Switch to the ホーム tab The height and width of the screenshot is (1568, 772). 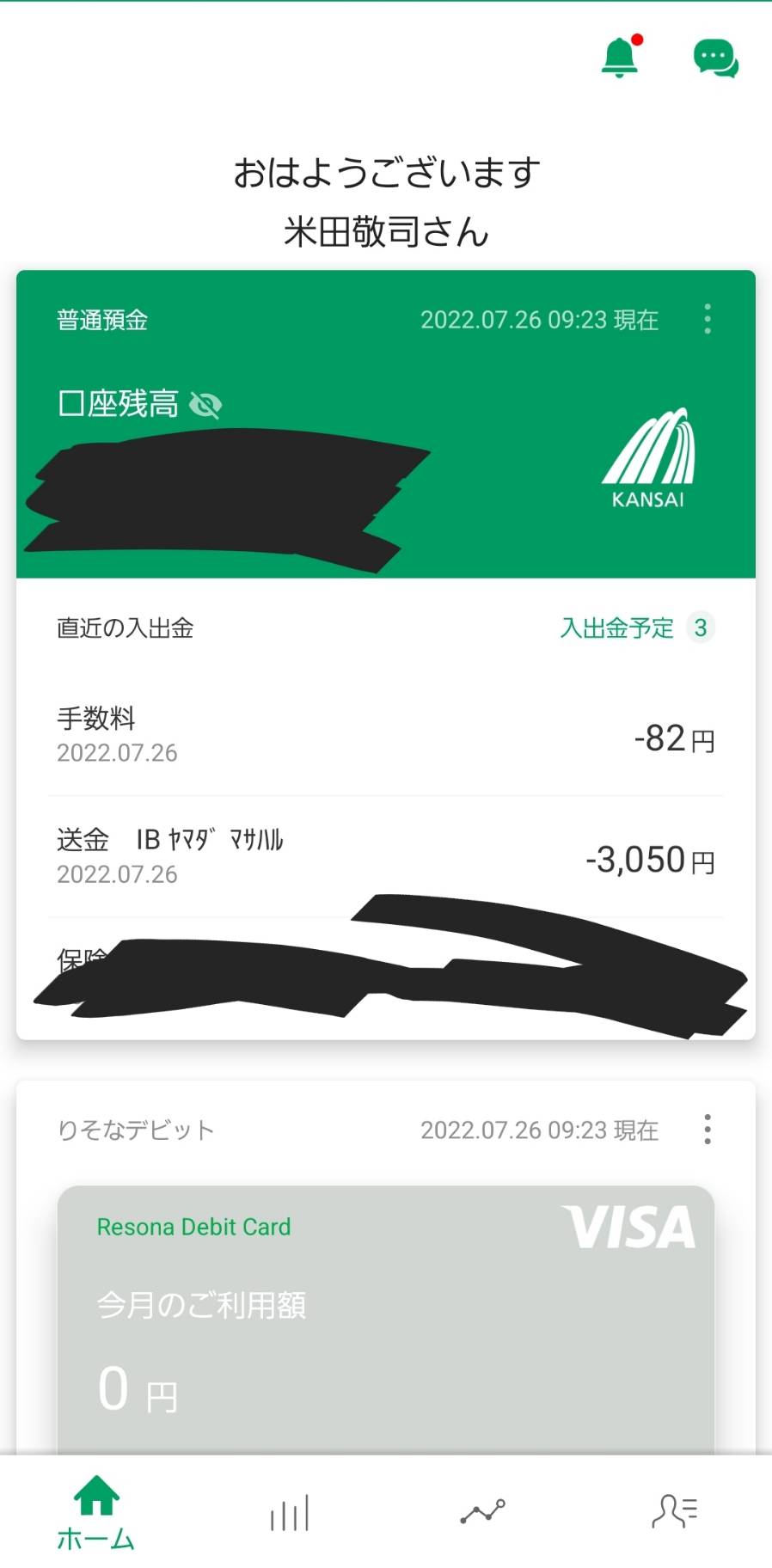click(x=96, y=1513)
